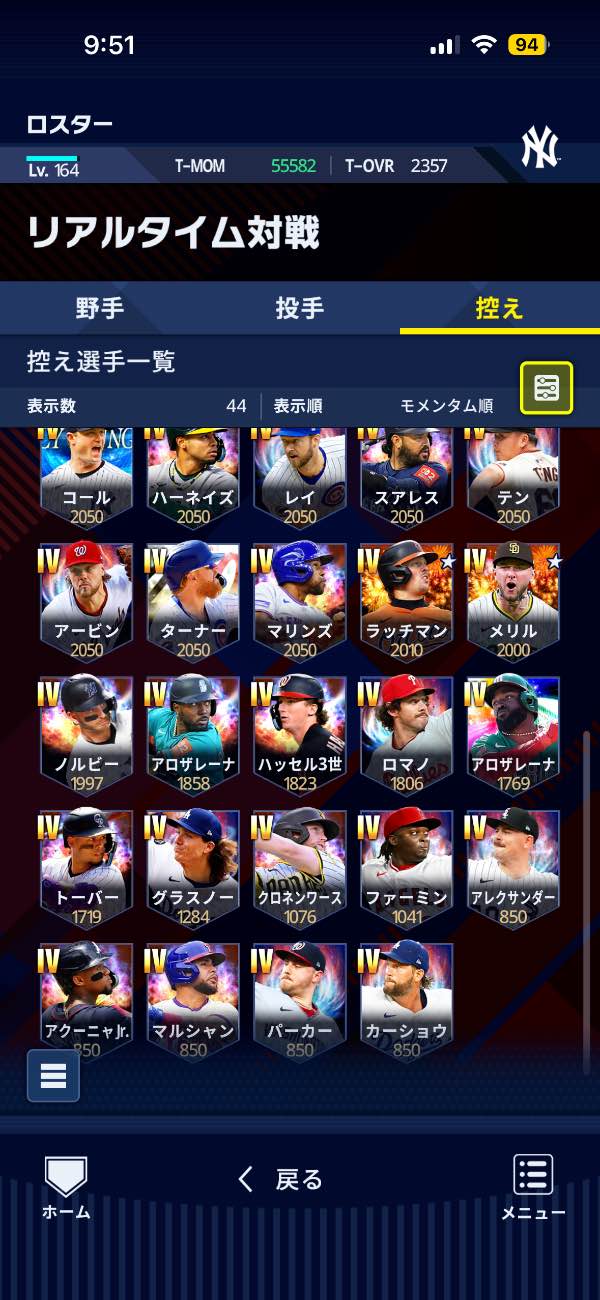
Task: Open the アレクサンダー player card
Action: (x=513, y=866)
